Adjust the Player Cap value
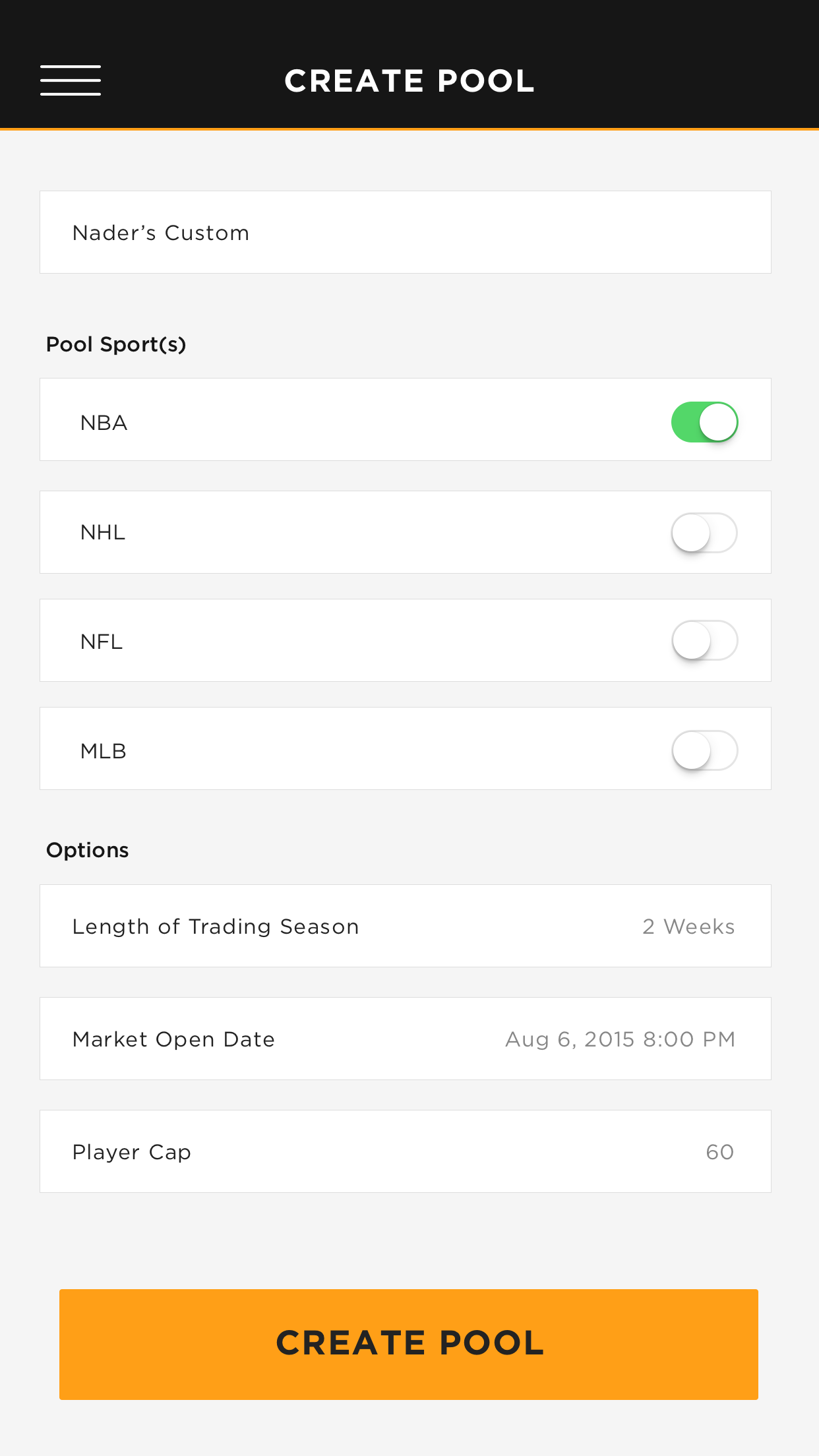The image size is (819, 1456). coord(406,1151)
